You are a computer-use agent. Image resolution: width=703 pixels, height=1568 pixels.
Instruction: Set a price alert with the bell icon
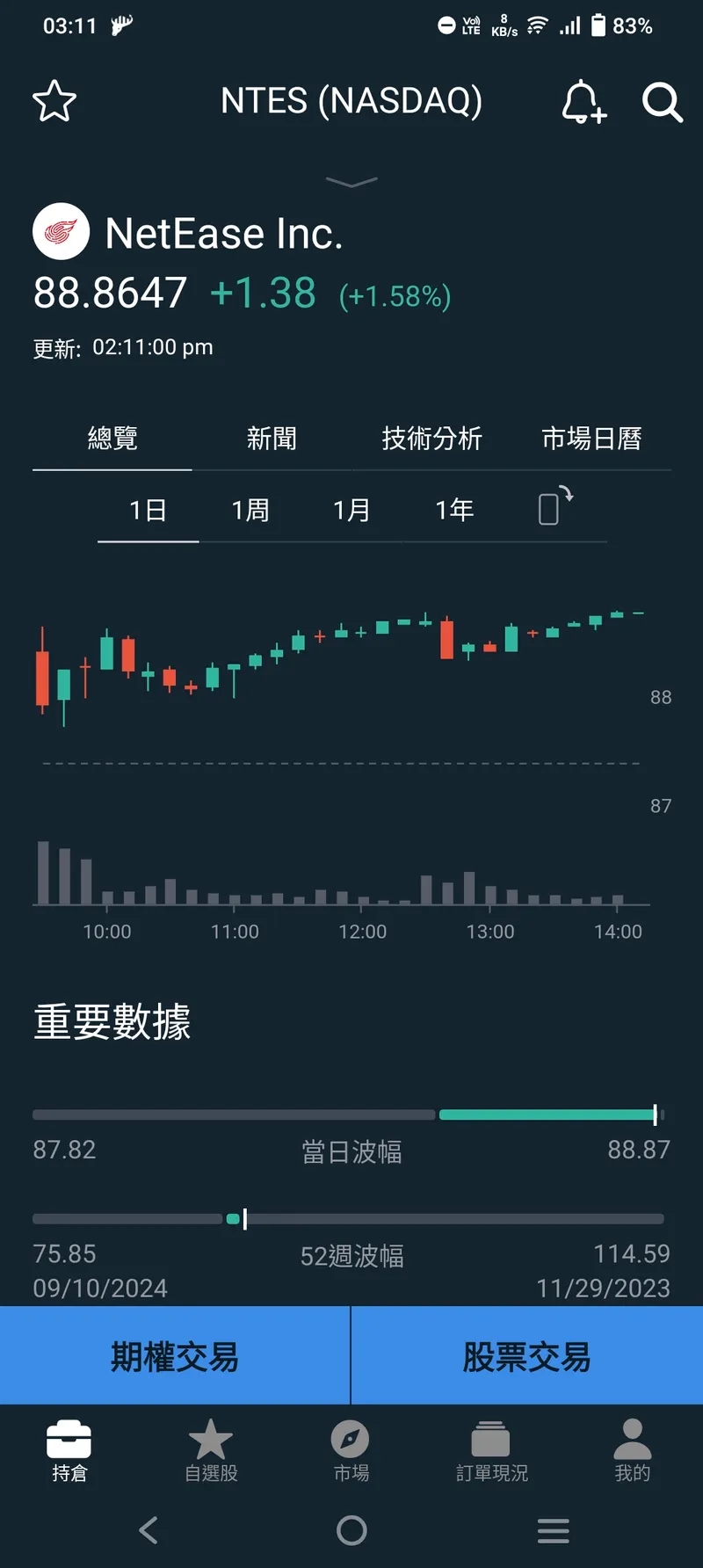click(x=583, y=102)
